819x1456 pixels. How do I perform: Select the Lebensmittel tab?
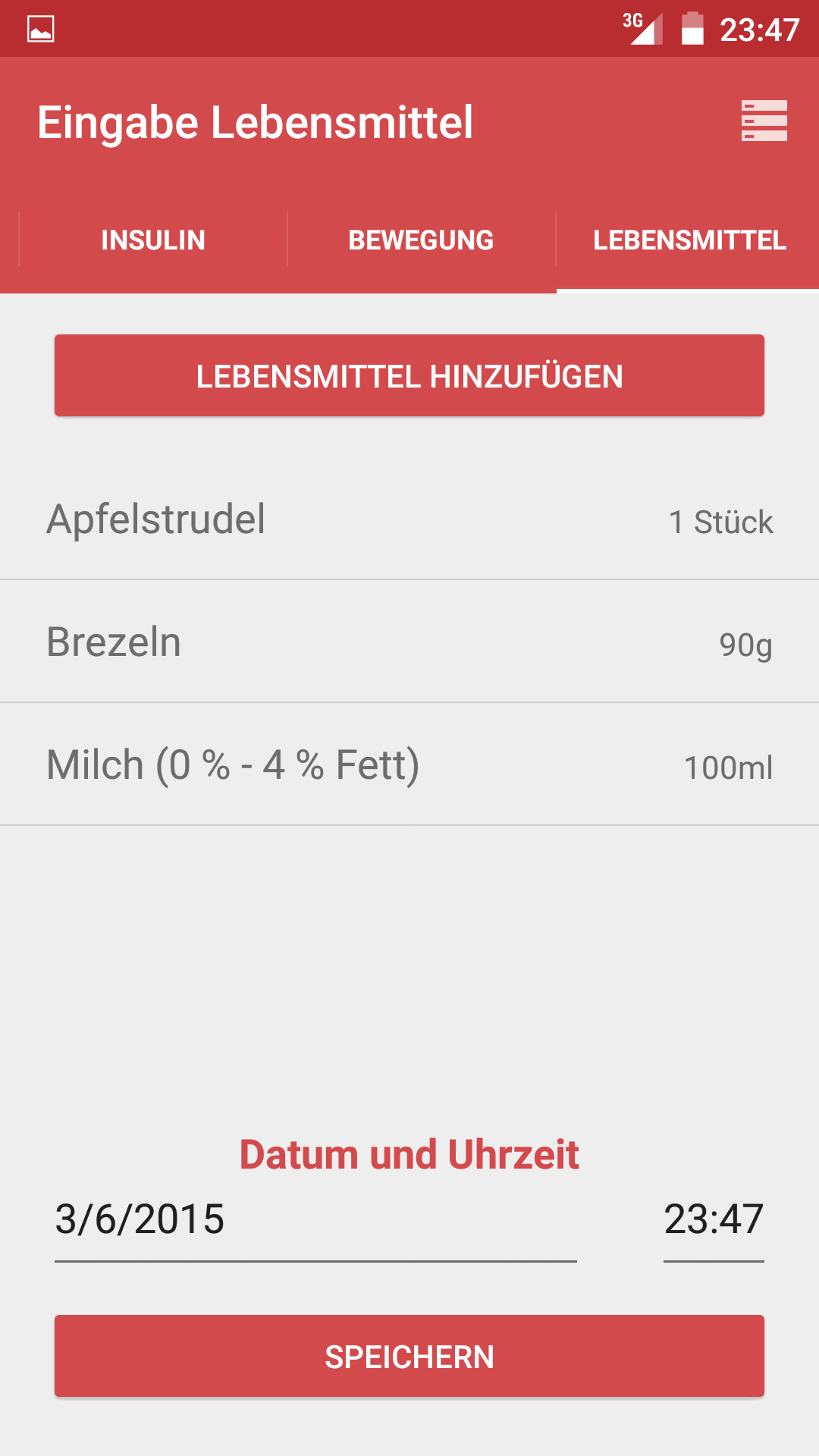(x=689, y=240)
